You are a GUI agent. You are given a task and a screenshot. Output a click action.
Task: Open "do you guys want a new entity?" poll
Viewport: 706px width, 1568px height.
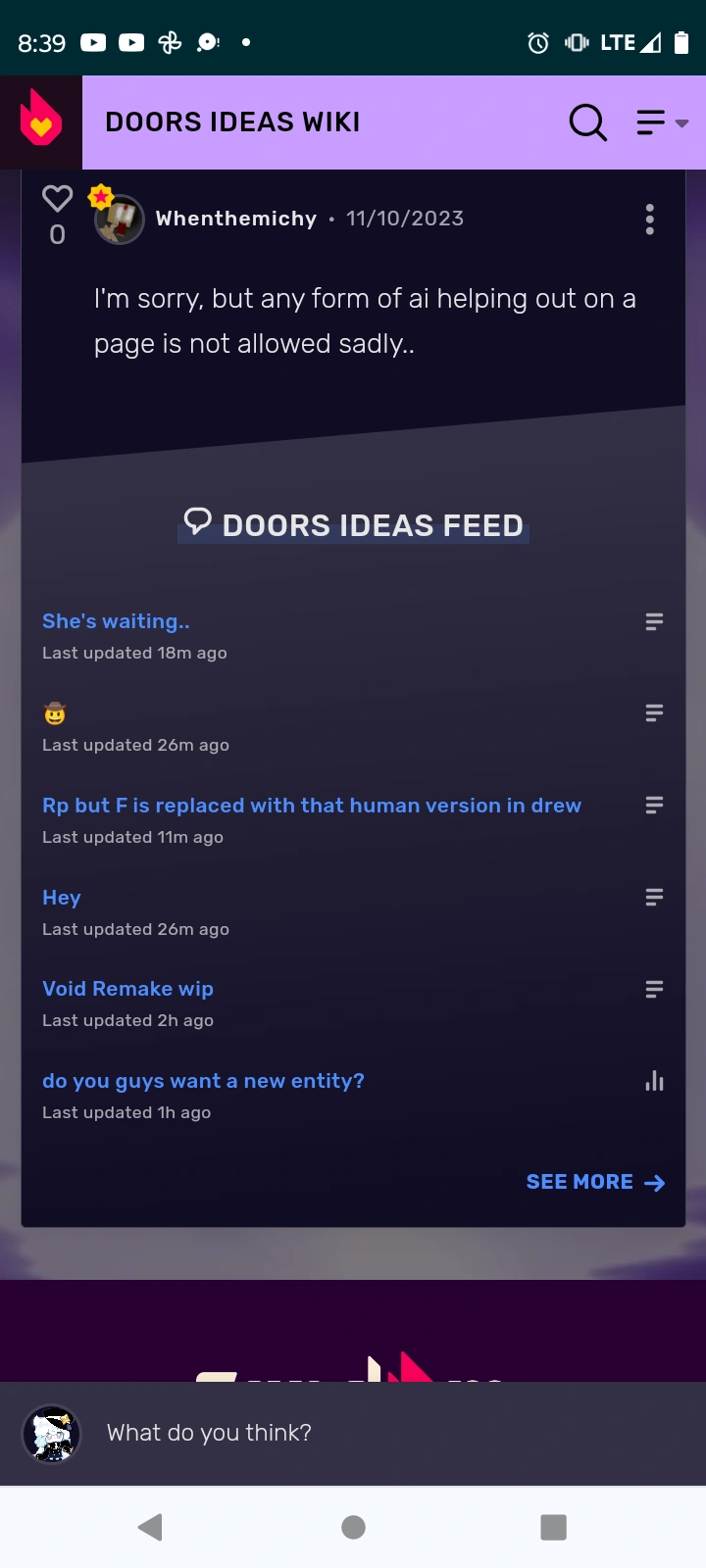click(x=203, y=1081)
